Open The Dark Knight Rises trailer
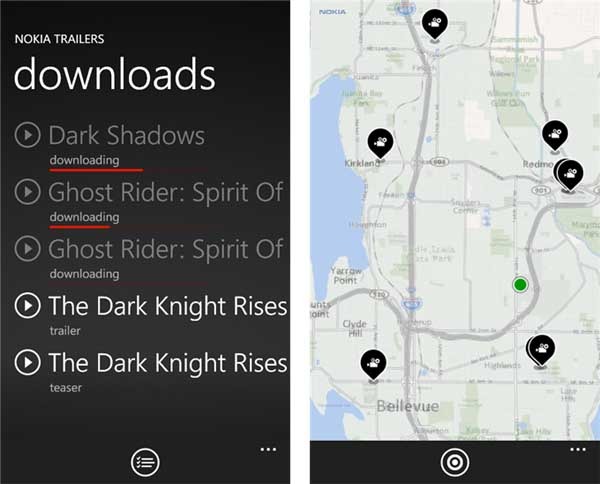Viewport: 600px width, 484px height. 28,306
